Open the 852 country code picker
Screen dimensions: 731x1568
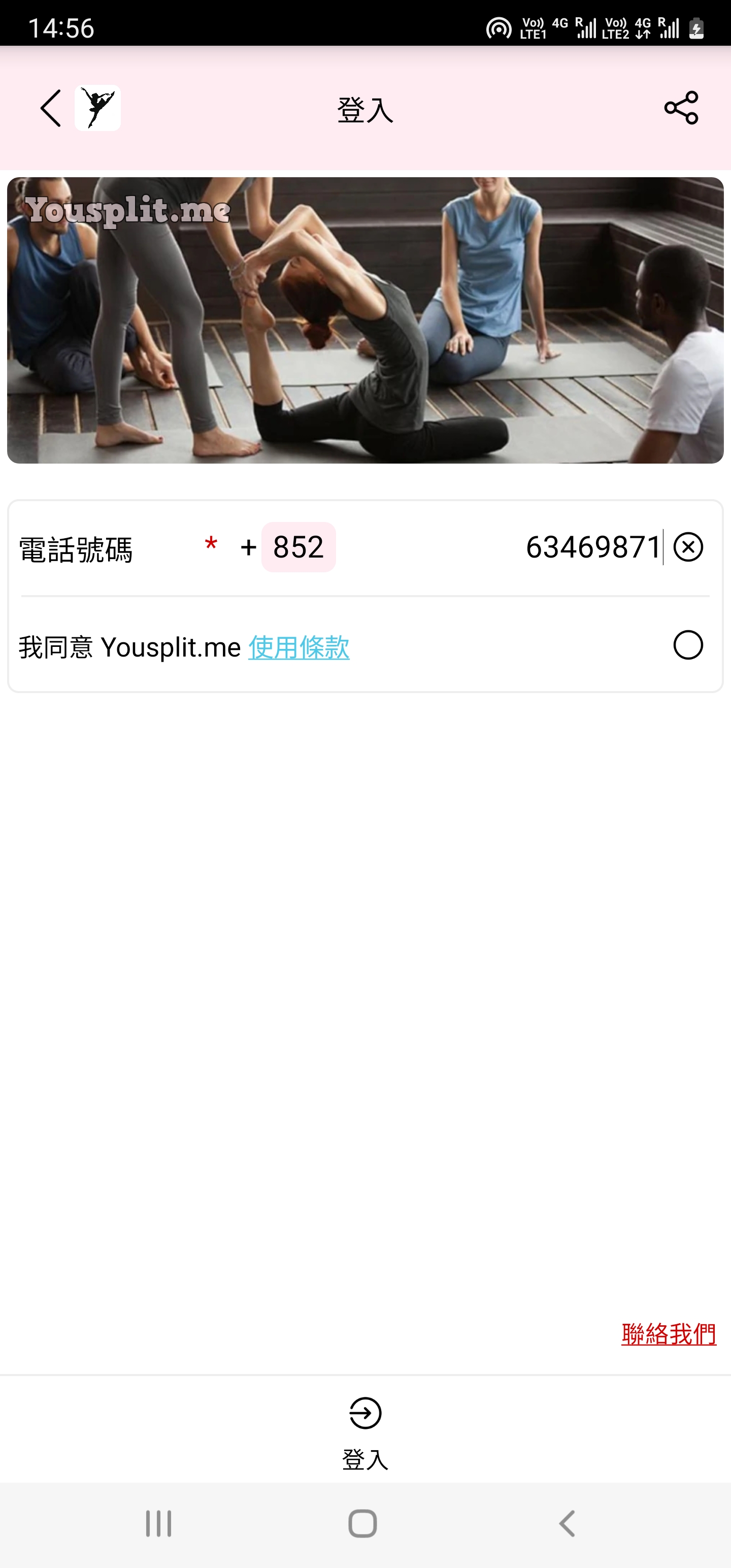[x=298, y=546]
